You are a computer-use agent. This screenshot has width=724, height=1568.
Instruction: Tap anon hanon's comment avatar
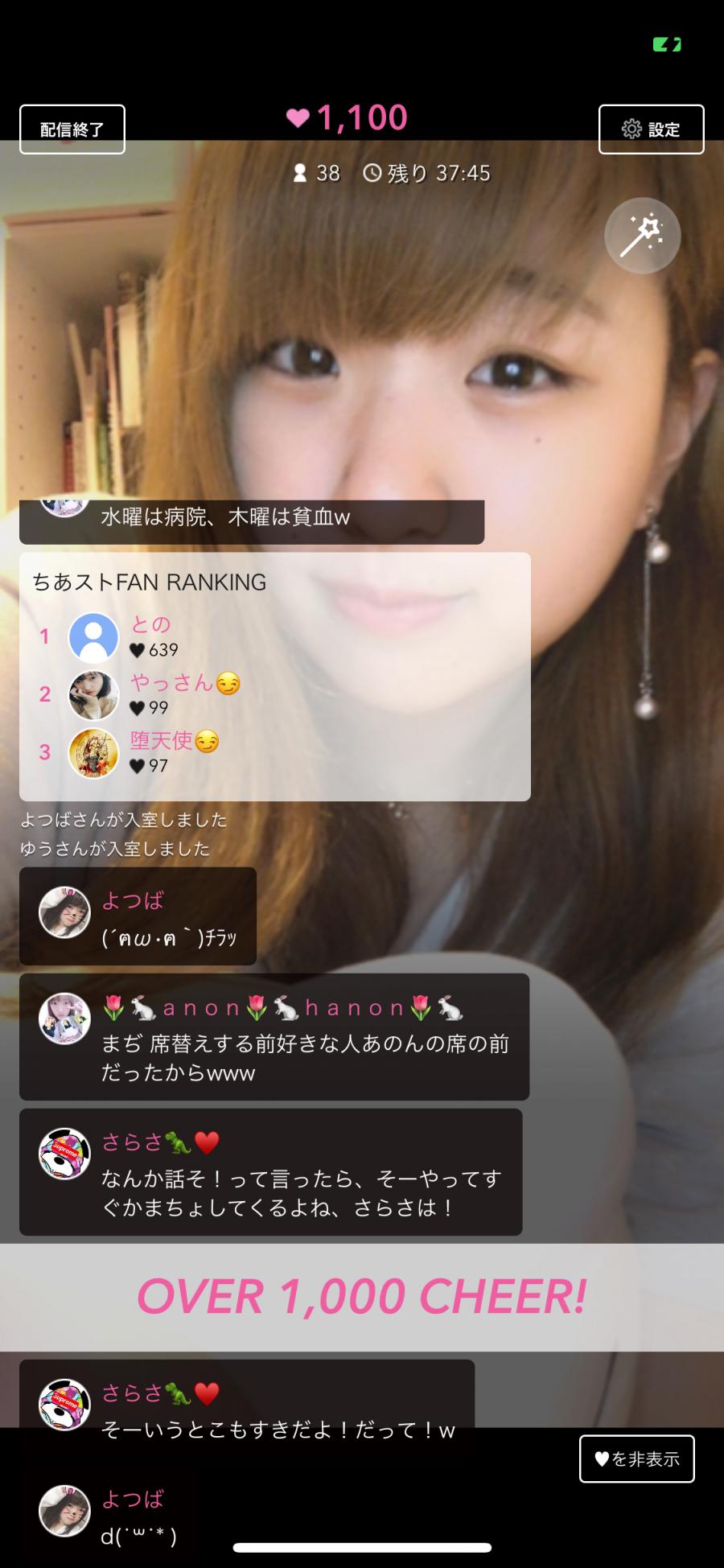(64, 1019)
